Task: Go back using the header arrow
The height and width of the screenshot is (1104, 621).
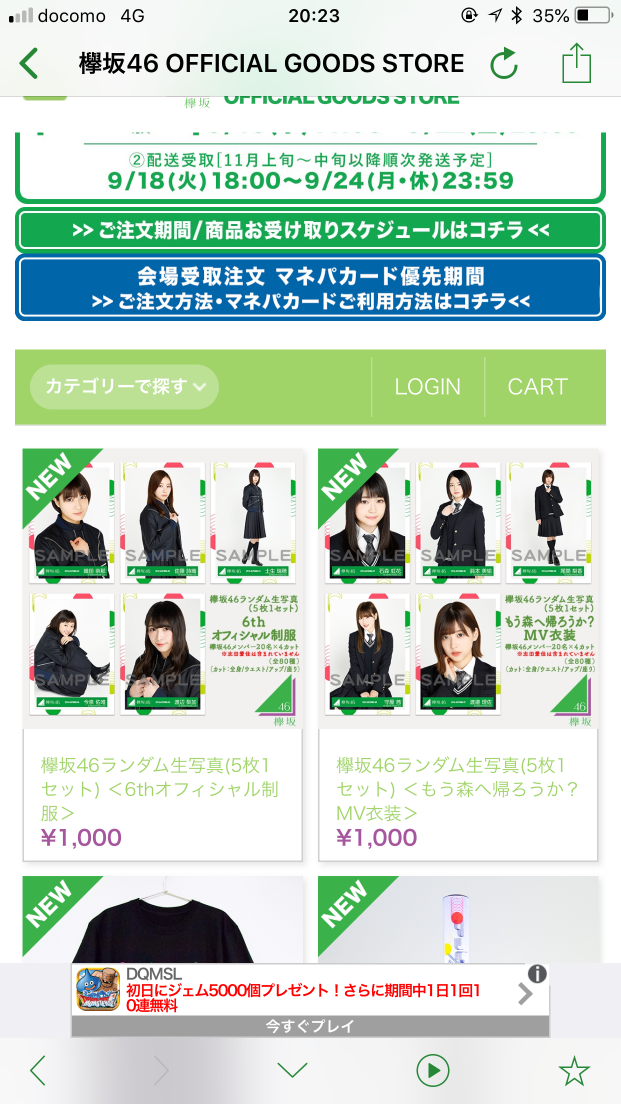Action: point(29,64)
